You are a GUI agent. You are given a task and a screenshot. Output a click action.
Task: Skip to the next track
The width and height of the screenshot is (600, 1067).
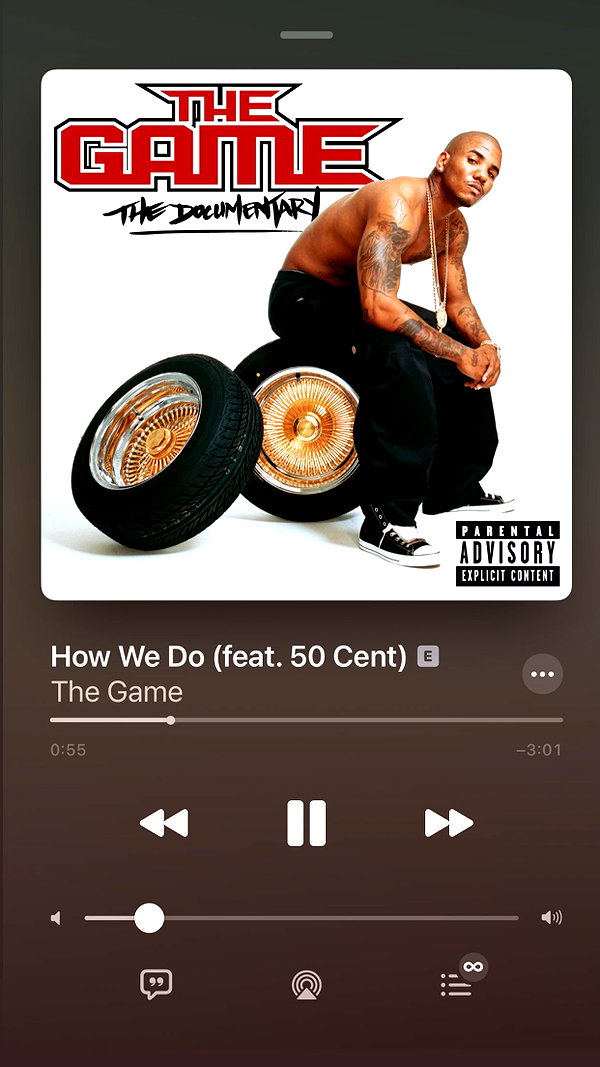coord(448,823)
